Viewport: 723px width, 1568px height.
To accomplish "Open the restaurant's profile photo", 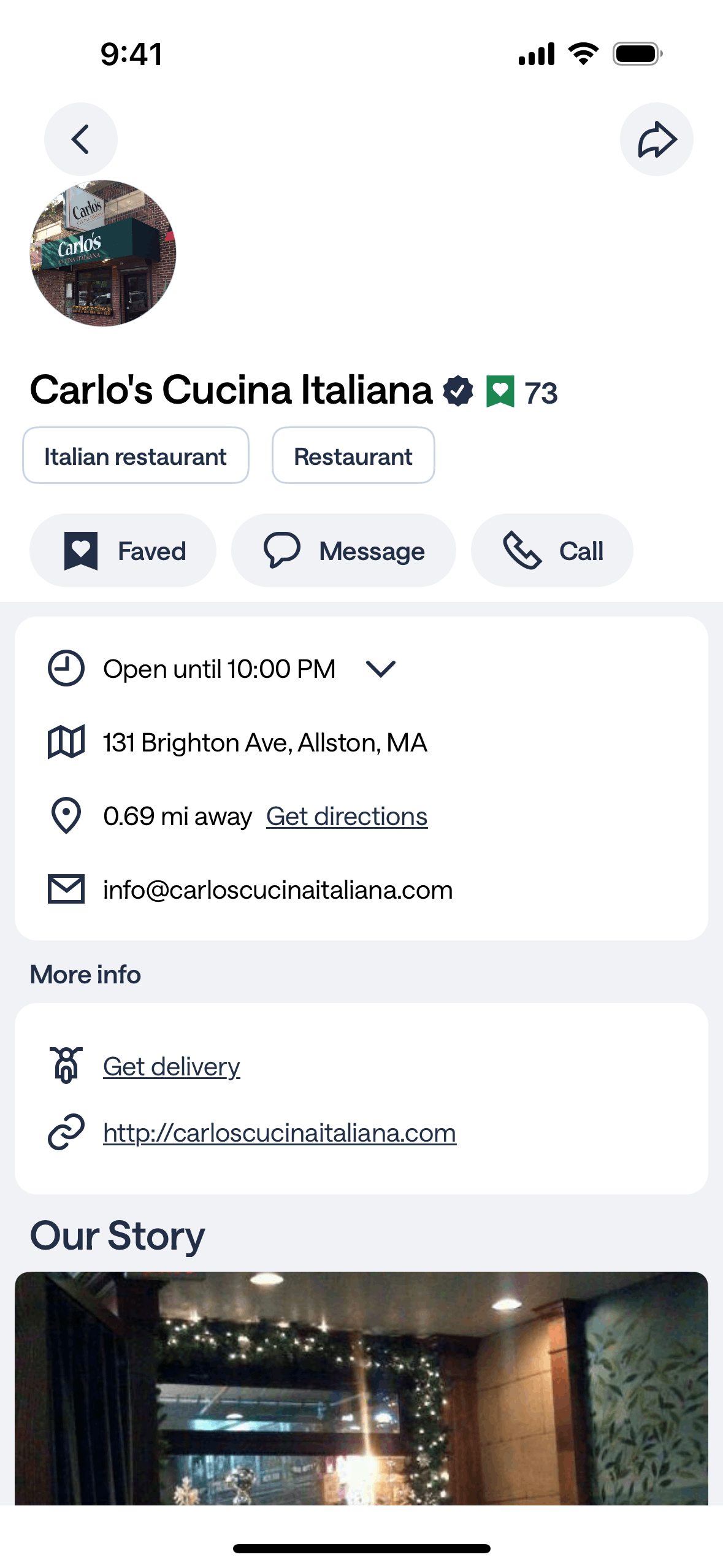I will pyautogui.click(x=103, y=253).
